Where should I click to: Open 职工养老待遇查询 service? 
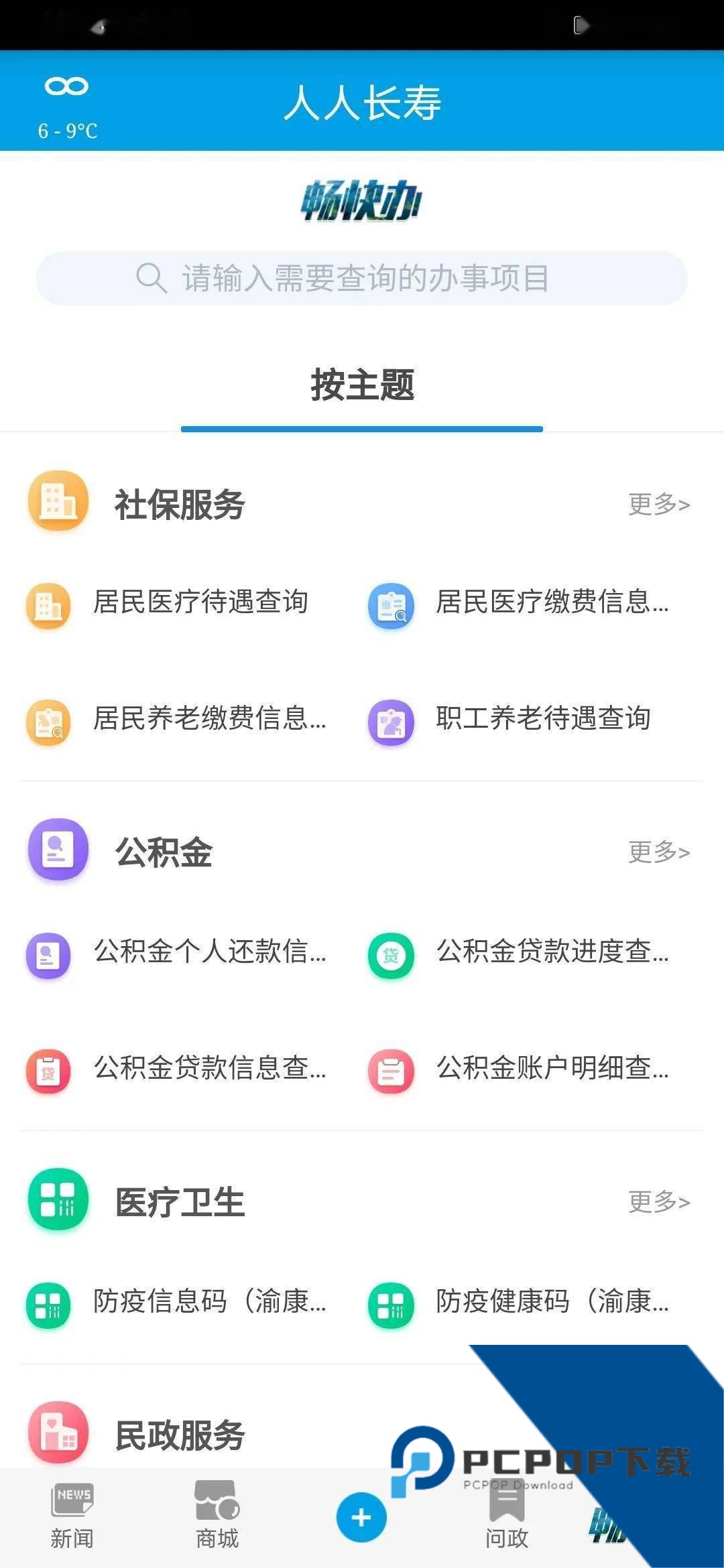pyautogui.click(x=391, y=722)
